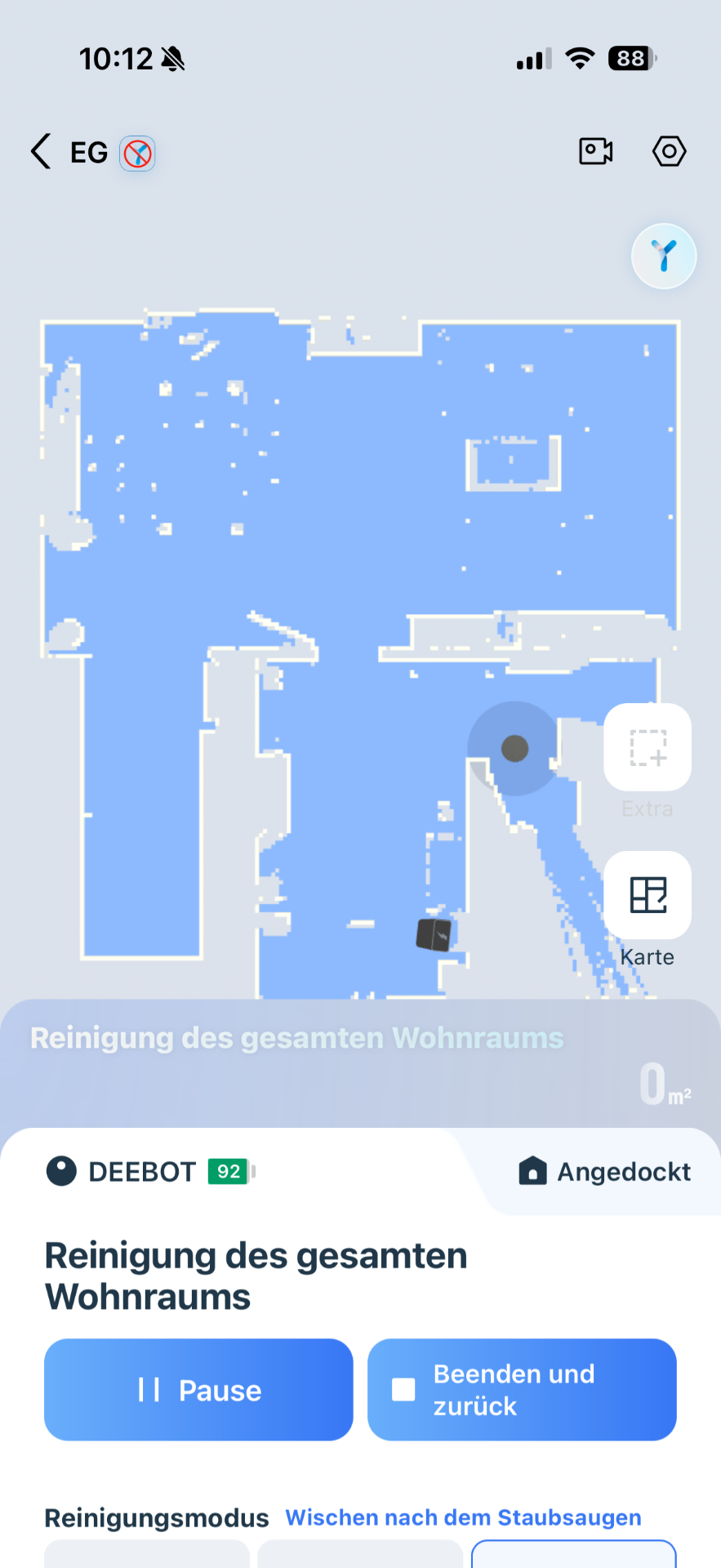Viewport: 721px width, 1568px height.
Task: Open the robot settings hexagon icon
Action: [x=669, y=151]
